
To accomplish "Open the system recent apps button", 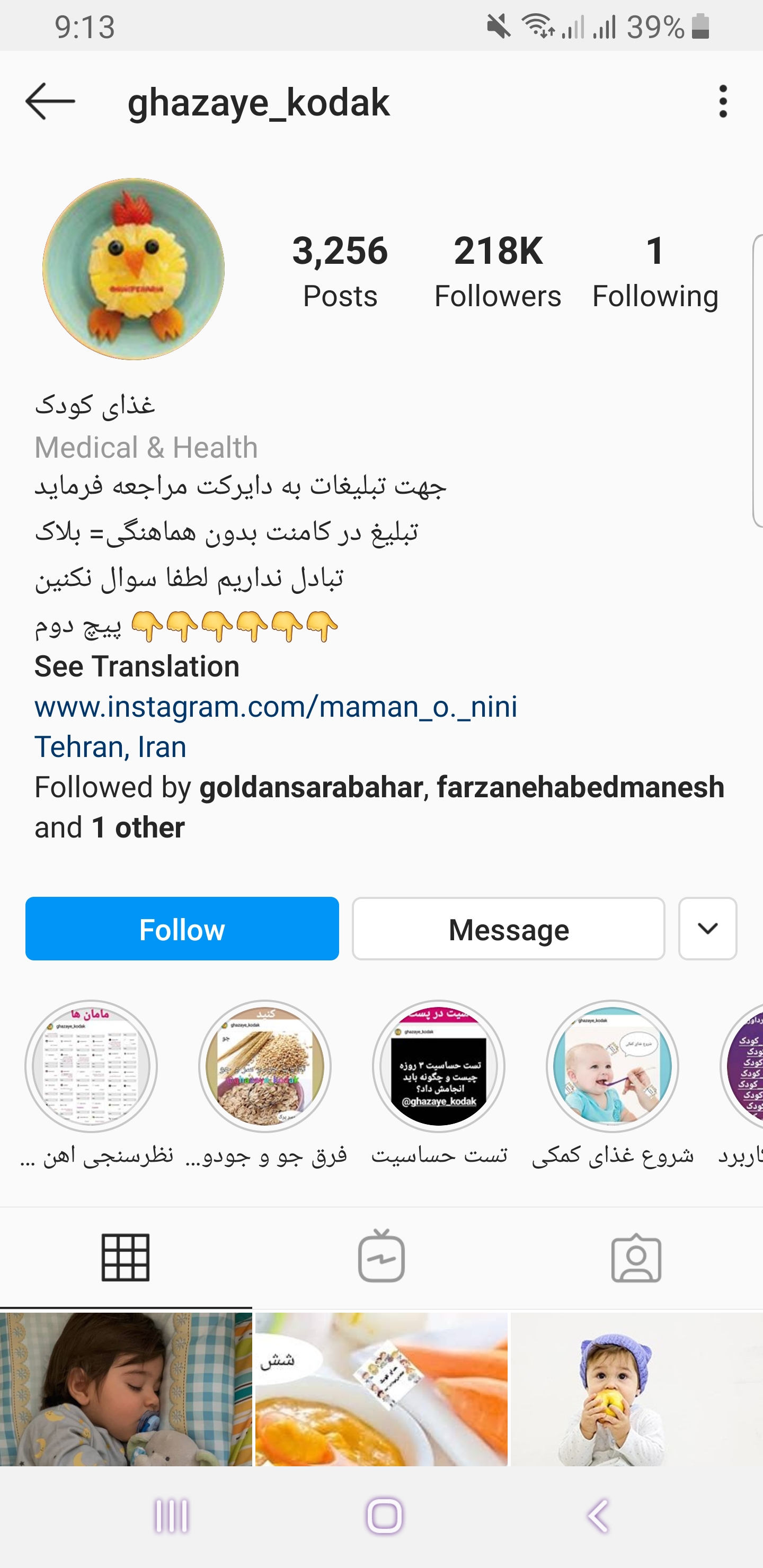I will [x=172, y=1516].
